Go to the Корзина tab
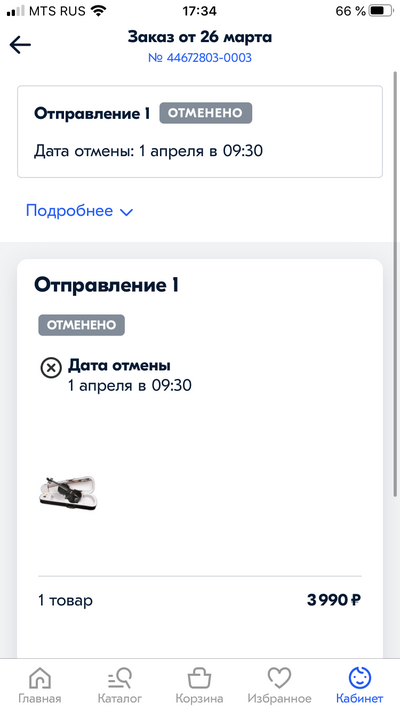The width and height of the screenshot is (400, 711). (x=199, y=686)
